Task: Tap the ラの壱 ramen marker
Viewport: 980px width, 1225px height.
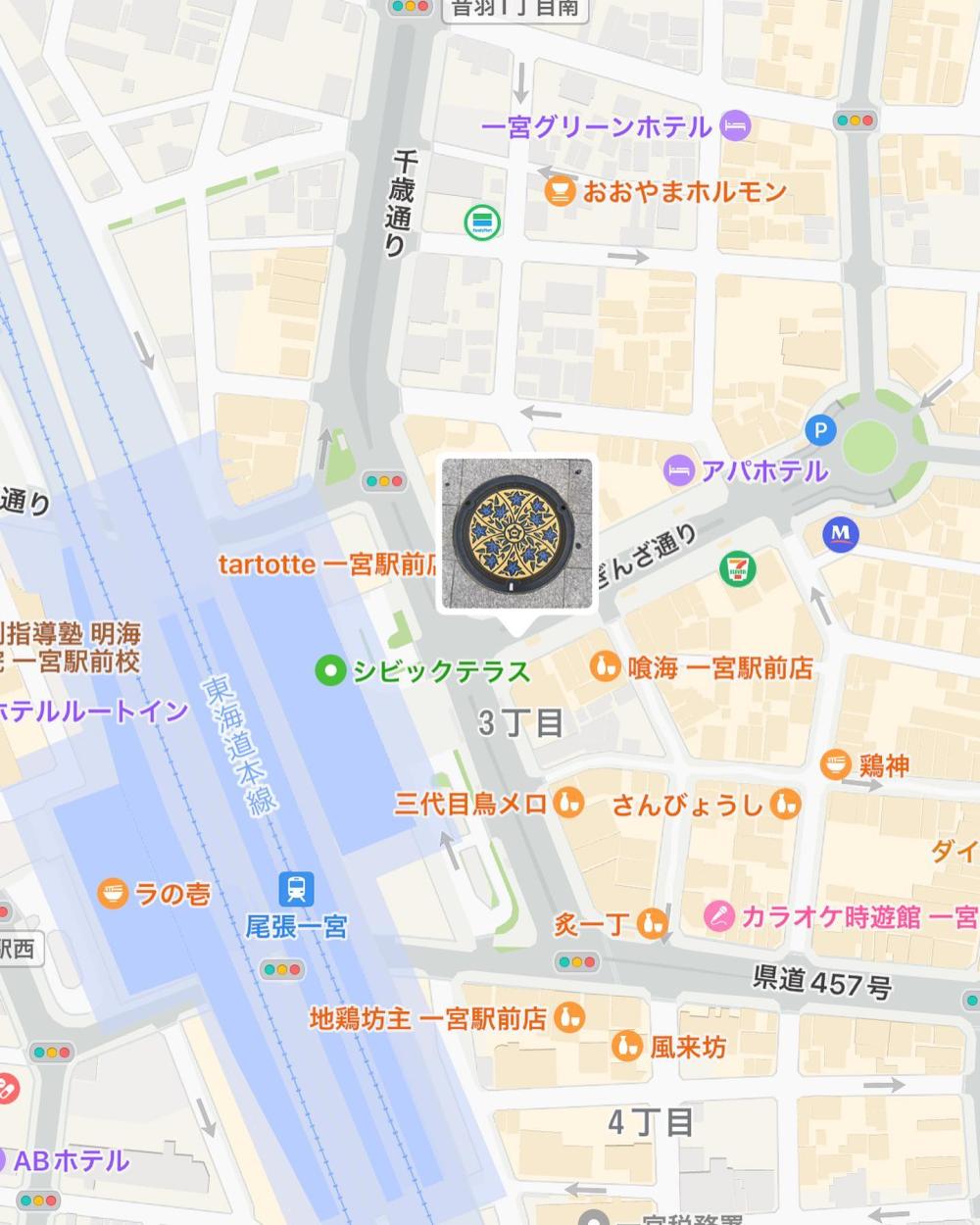Action: click(x=114, y=893)
